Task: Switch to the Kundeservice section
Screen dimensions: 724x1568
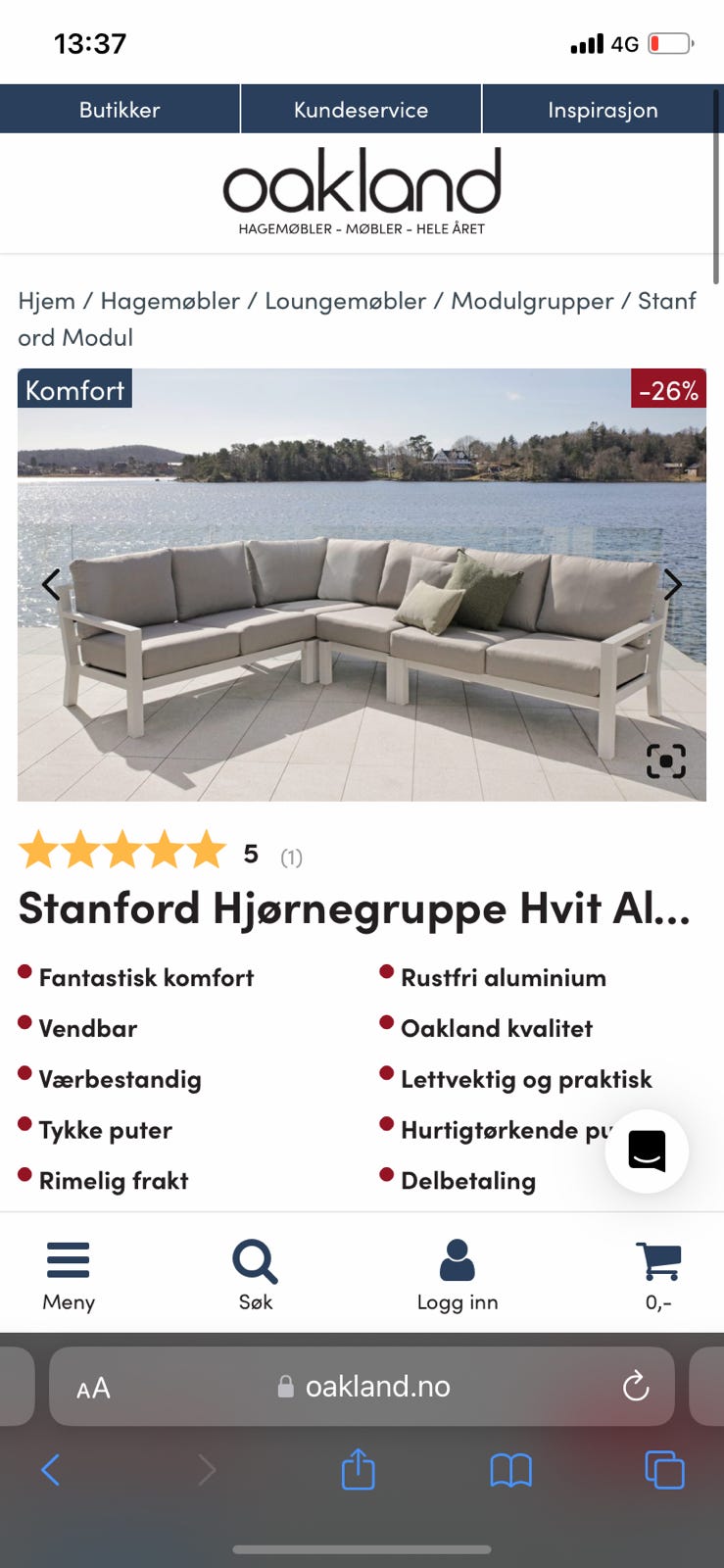Action: (361, 109)
